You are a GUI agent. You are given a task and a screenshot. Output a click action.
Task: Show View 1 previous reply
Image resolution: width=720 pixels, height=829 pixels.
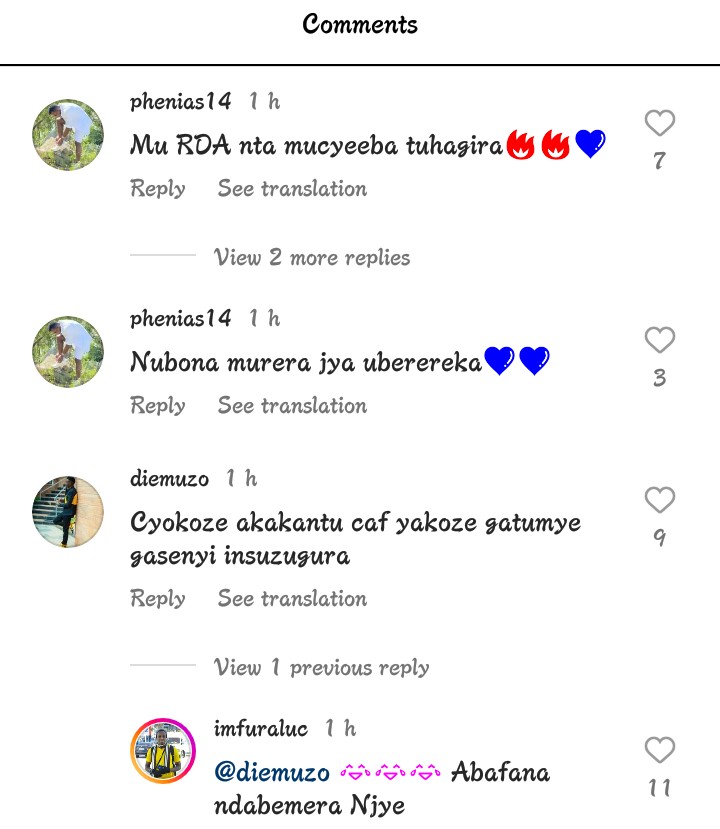click(x=321, y=667)
